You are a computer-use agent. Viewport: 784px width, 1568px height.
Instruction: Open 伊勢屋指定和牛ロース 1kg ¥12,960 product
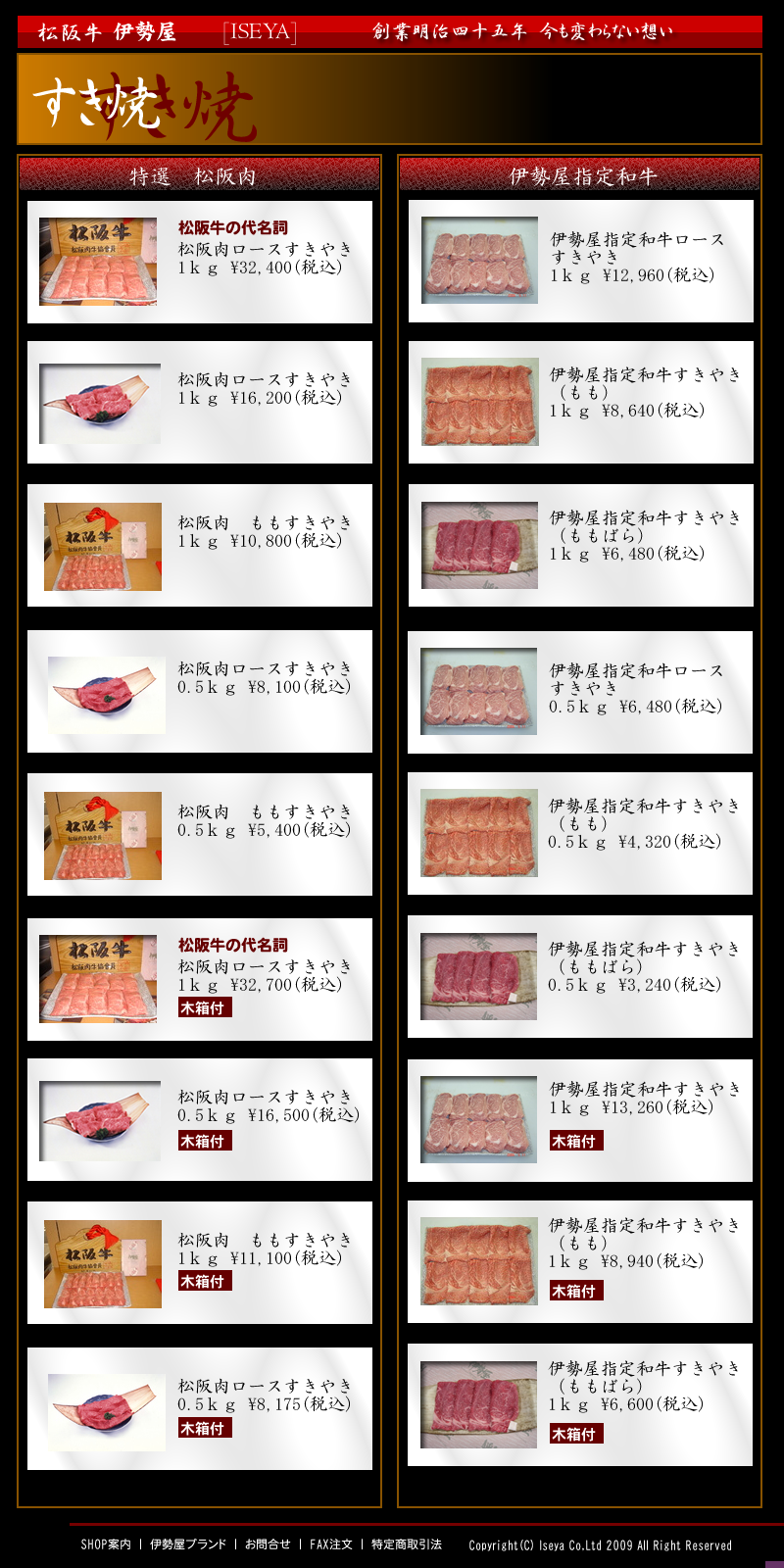(x=580, y=262)
